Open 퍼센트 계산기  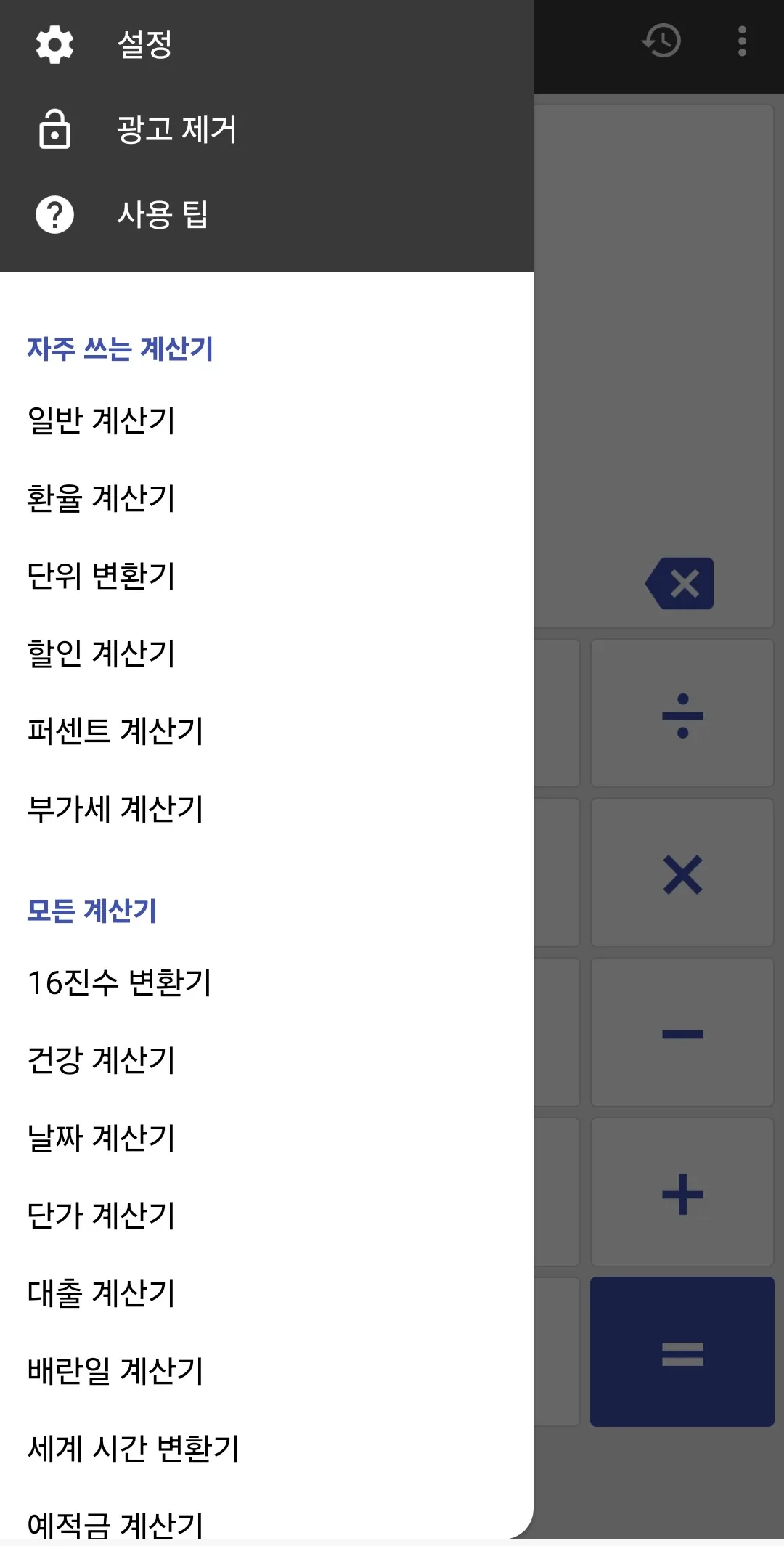pyautogui.click(x=266, y=731)
